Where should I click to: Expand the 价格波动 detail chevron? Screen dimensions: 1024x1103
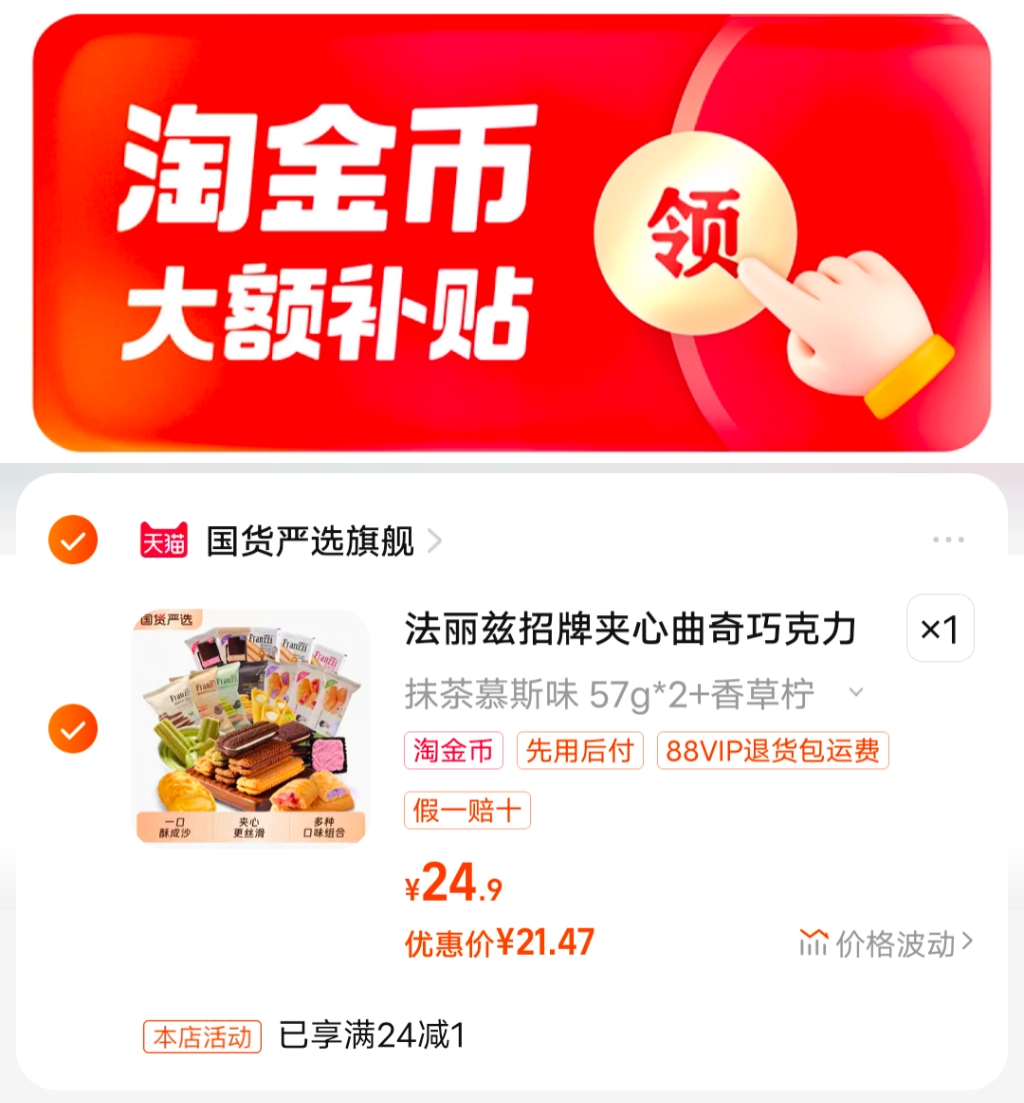[966, 938]
